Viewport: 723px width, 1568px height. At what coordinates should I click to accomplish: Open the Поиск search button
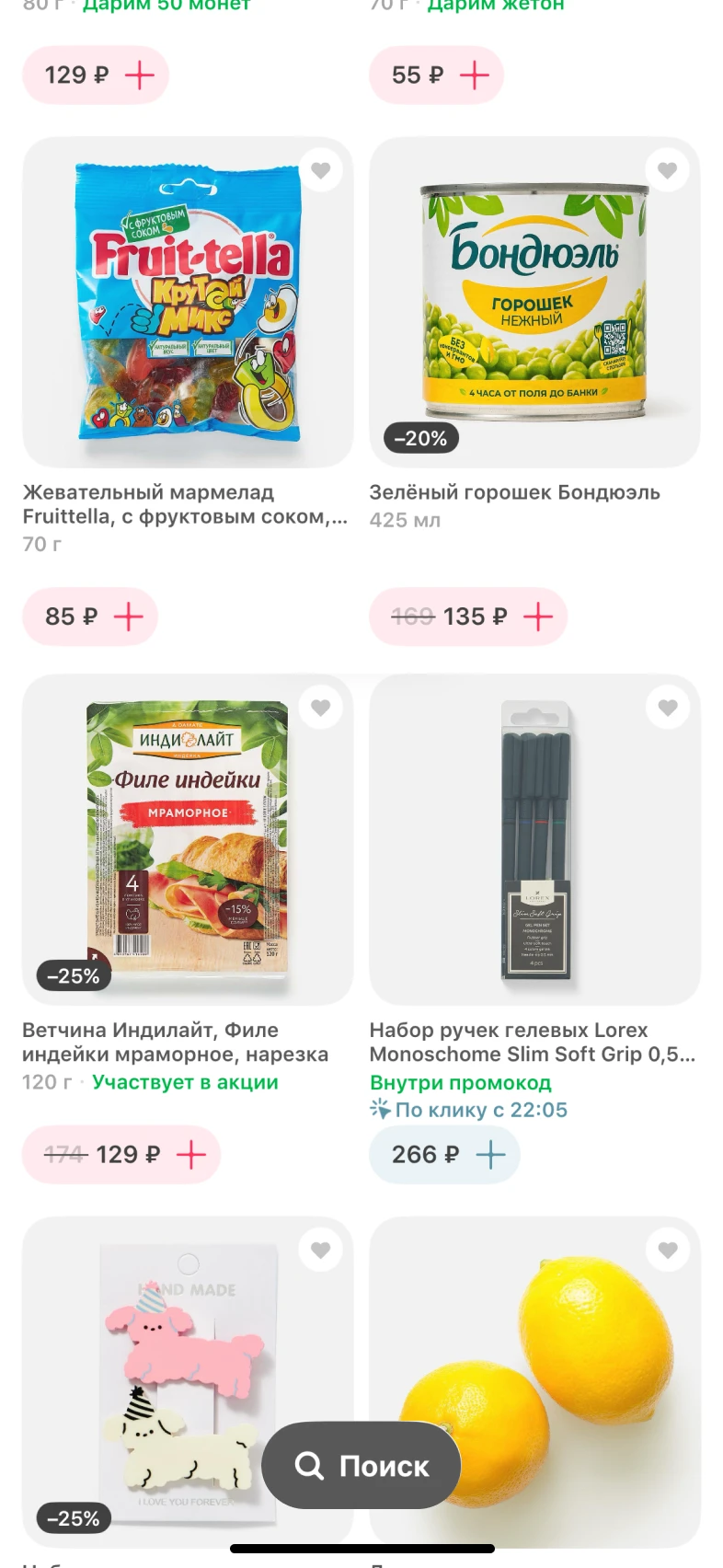361,1465
